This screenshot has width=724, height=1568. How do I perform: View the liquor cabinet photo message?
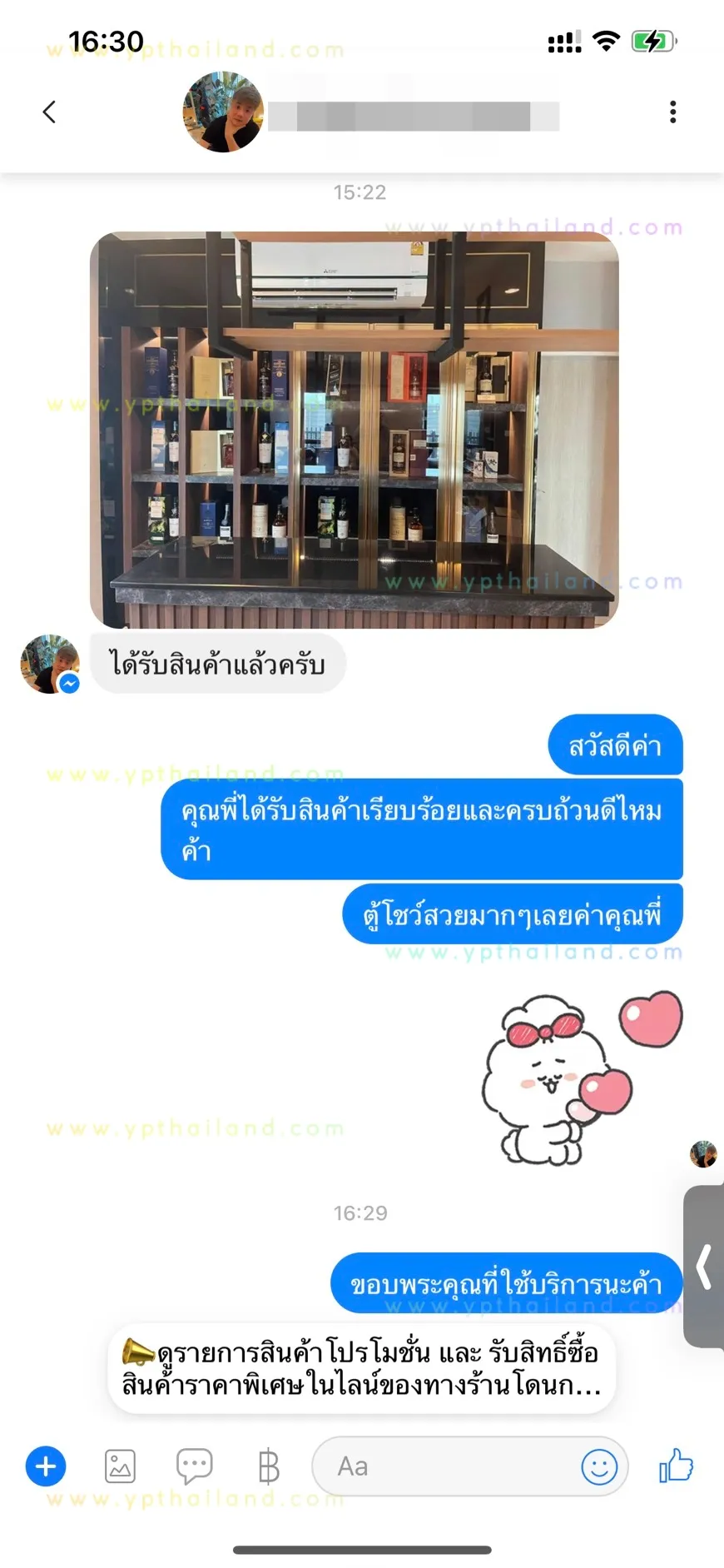pos(355,430)
